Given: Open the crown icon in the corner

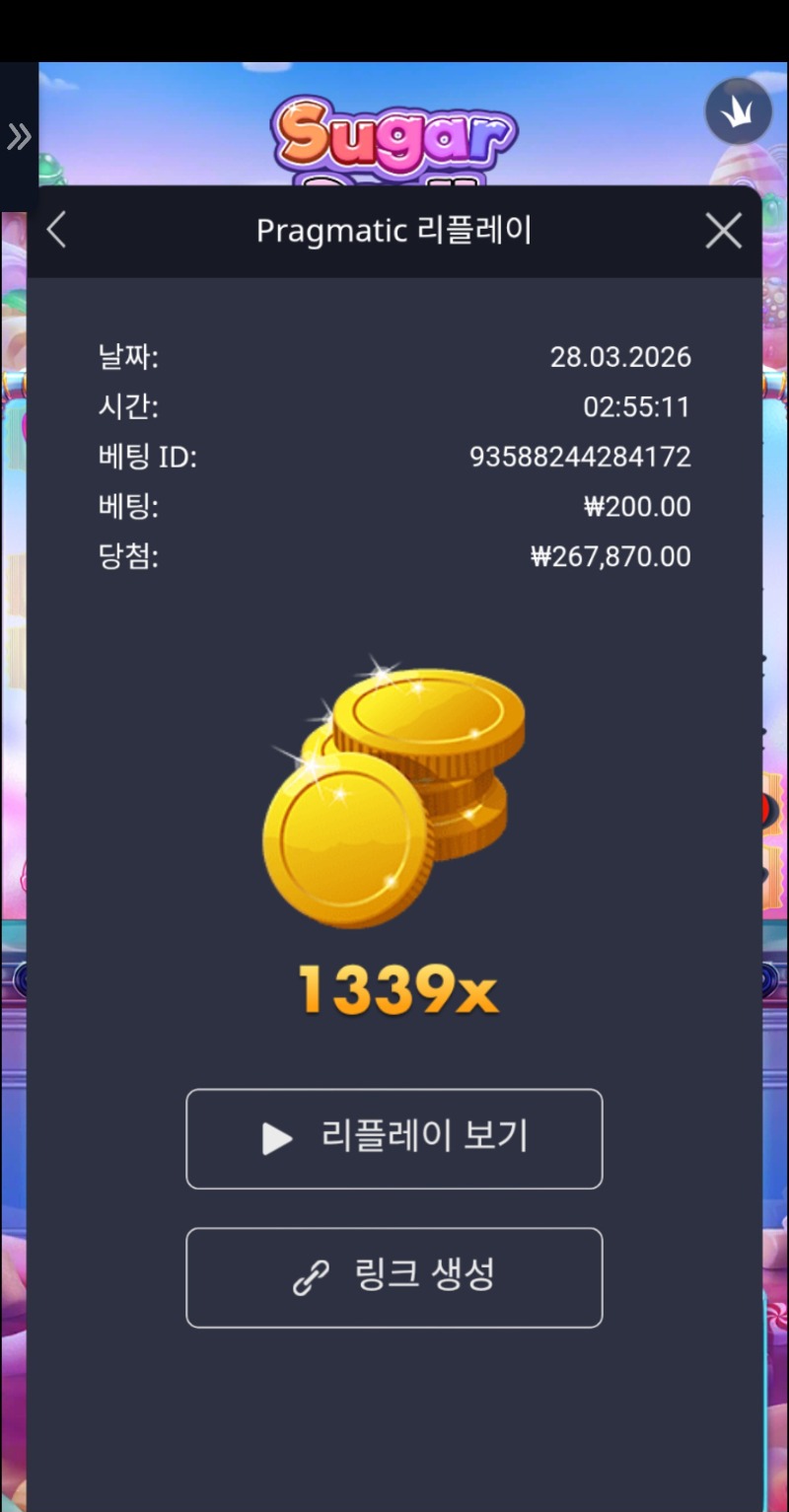Looking at the screenshot, I should pyautogui.click(x=738, y=112).
